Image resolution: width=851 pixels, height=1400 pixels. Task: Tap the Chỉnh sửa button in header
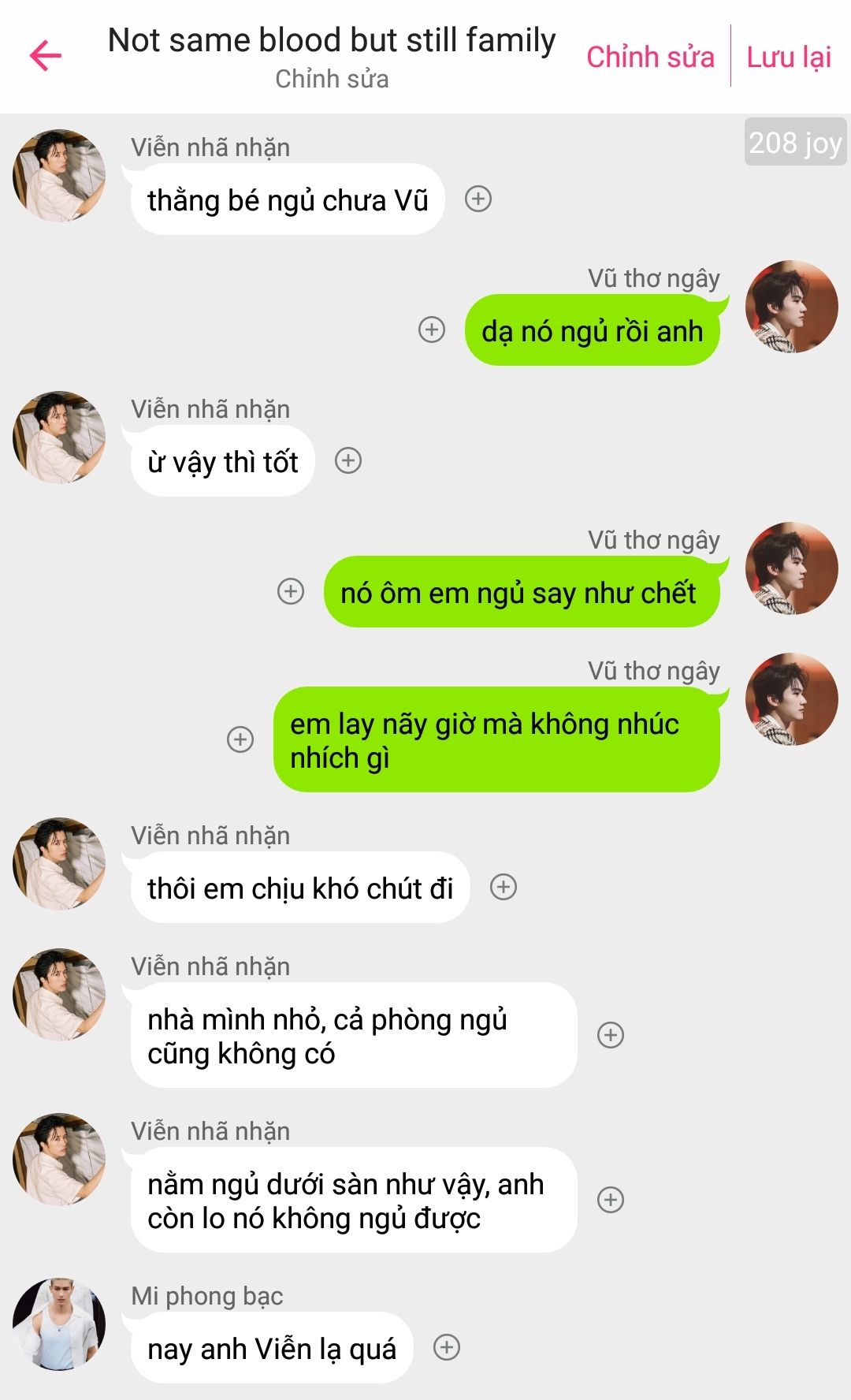point(650,57)
